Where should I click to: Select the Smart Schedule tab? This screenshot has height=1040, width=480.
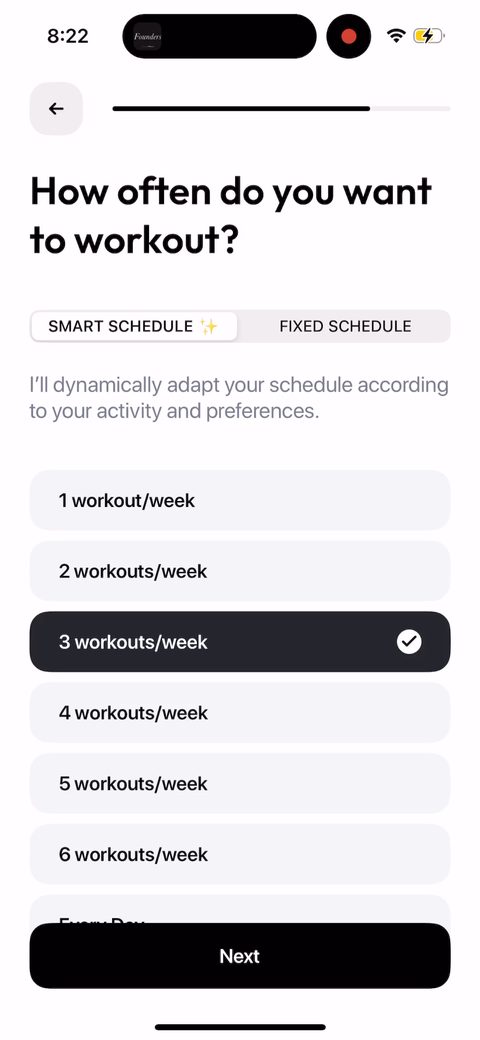pyautogui.click(x=134, y=326)
